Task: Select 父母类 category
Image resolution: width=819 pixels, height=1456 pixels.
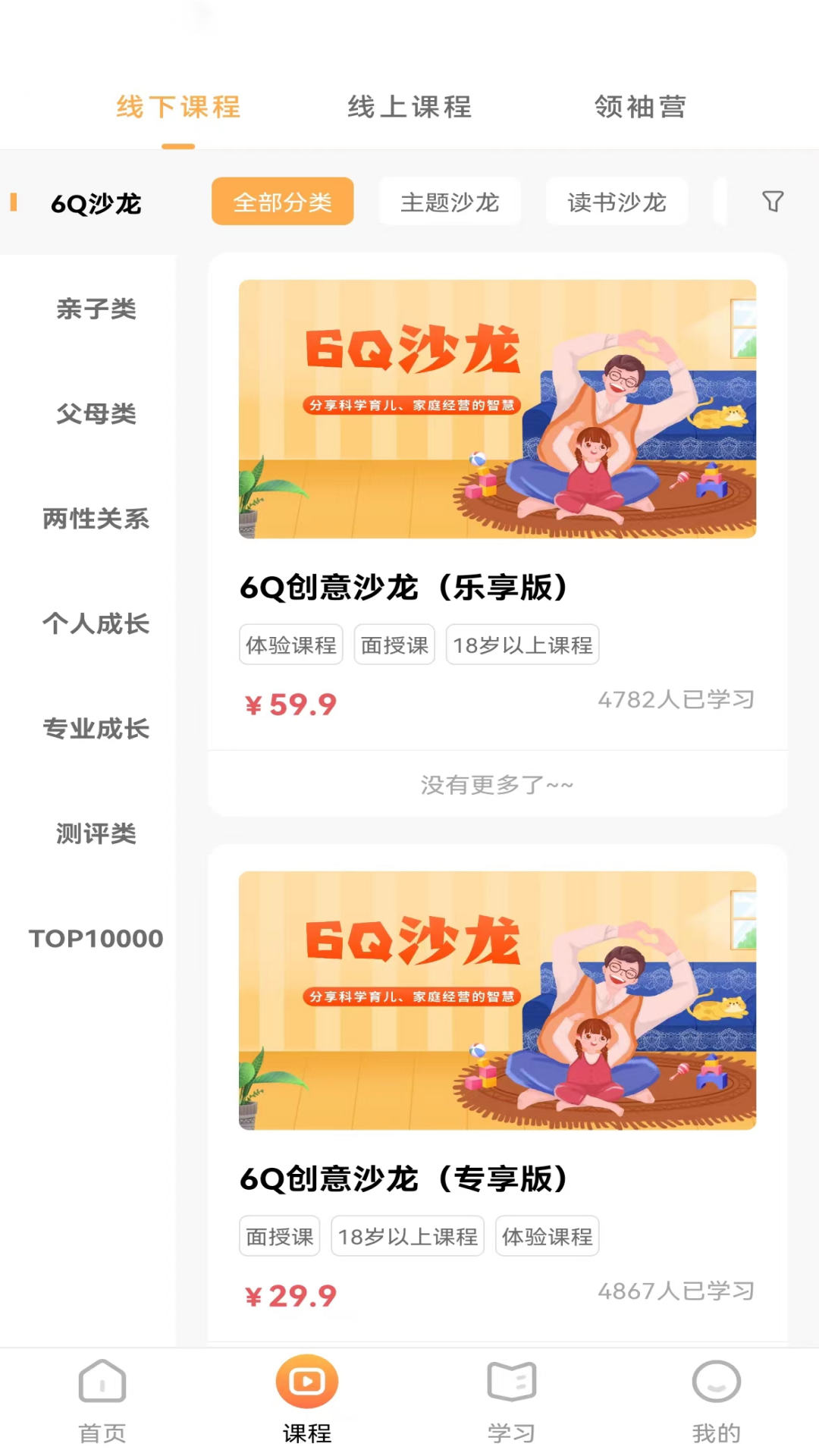Action: pos(97,414)
